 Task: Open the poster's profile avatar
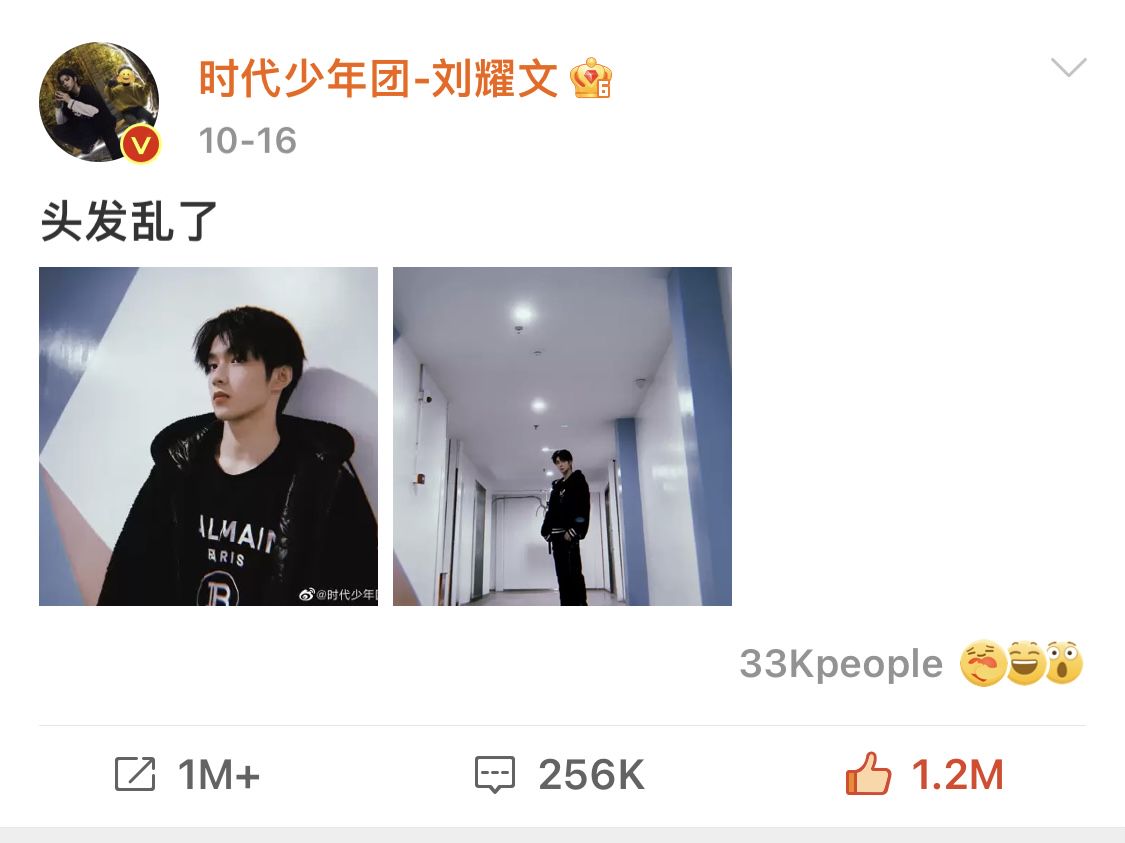(99, 102)
